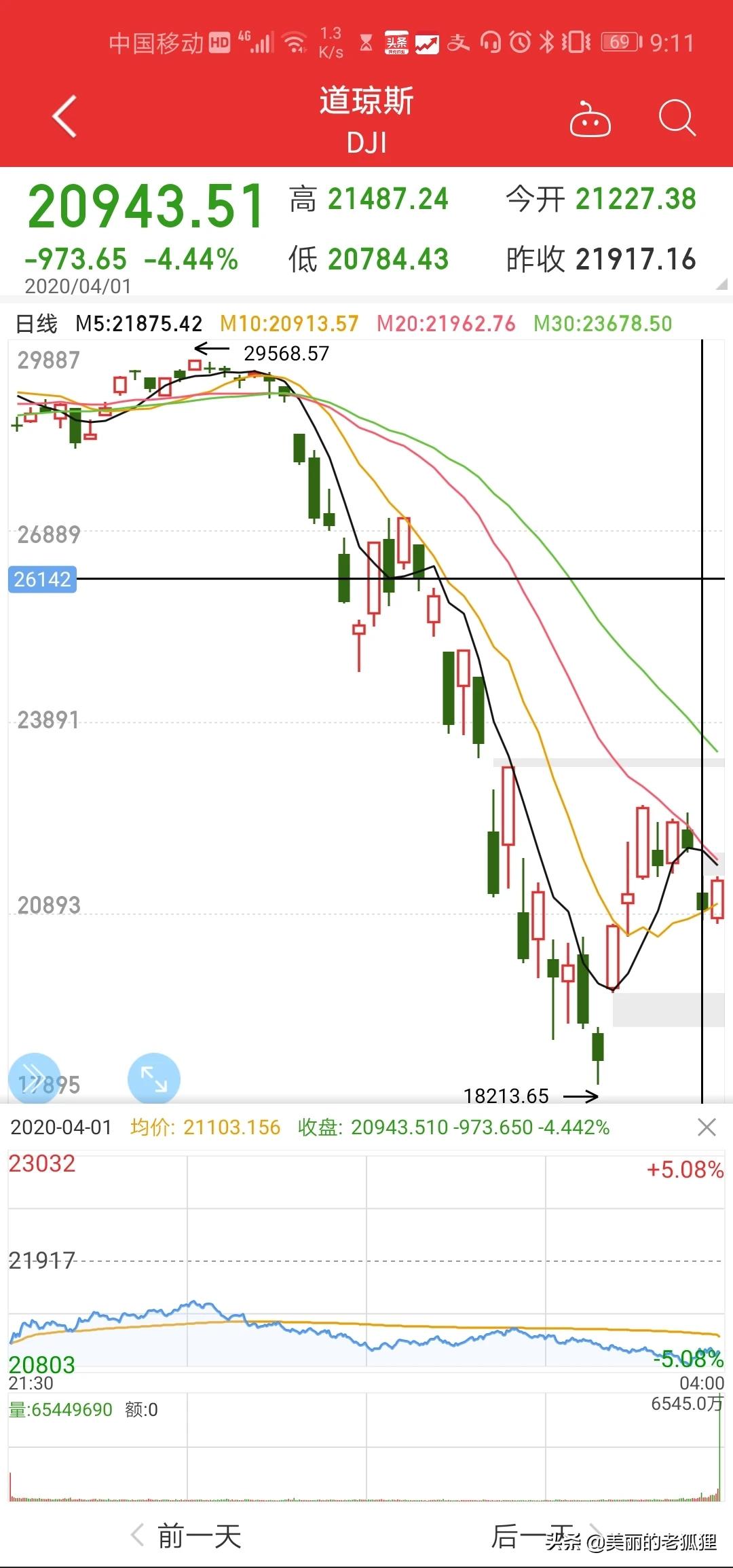Open the robot assistant icon
The width and height of the screenshot is (733, 1568).
(x=590, y=119)
